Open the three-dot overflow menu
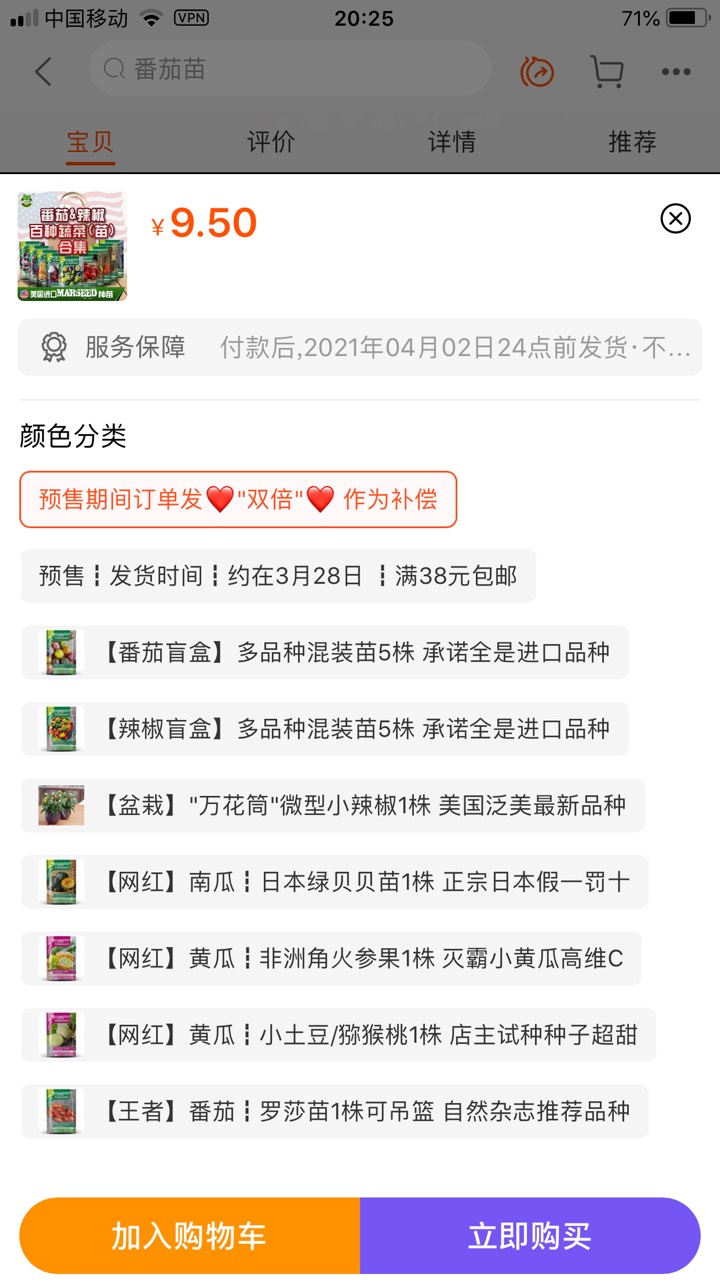 [676, 71]
